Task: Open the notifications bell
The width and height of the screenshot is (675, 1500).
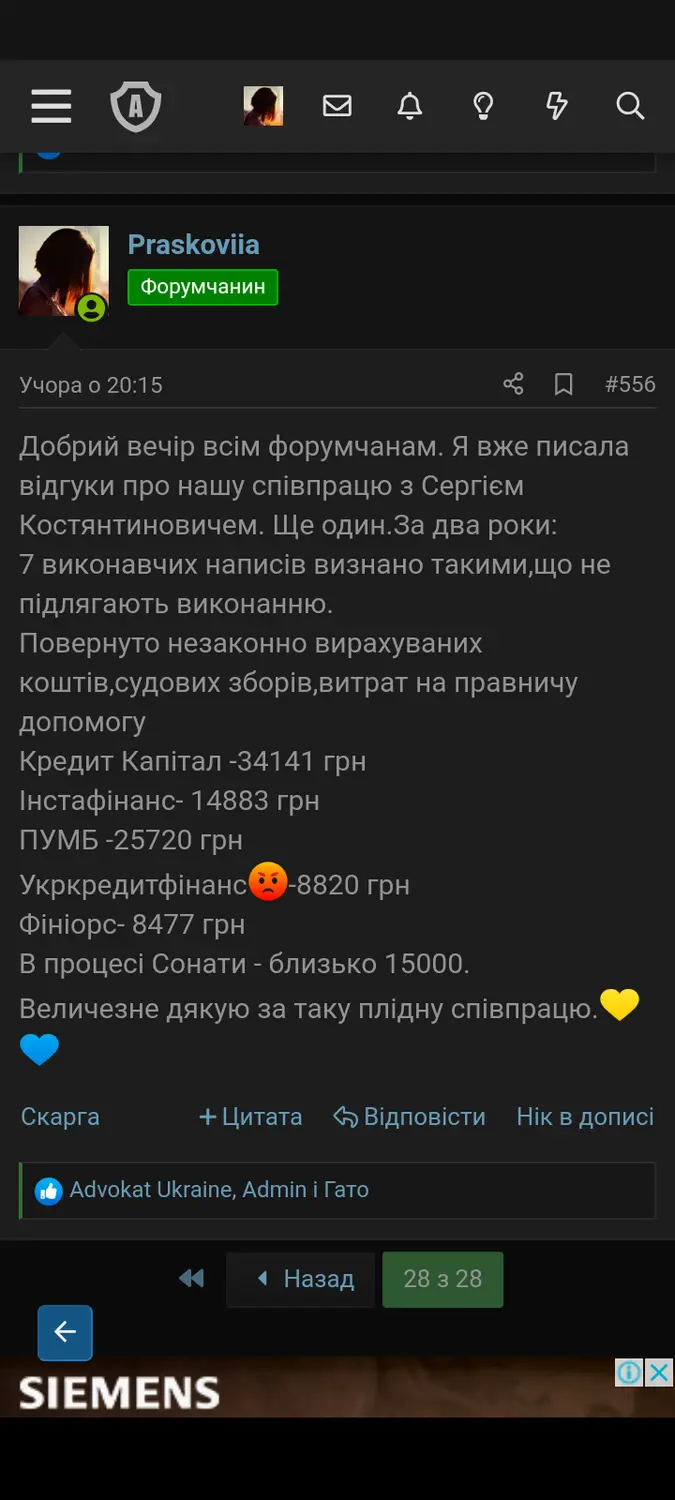Action: (410, 106)
